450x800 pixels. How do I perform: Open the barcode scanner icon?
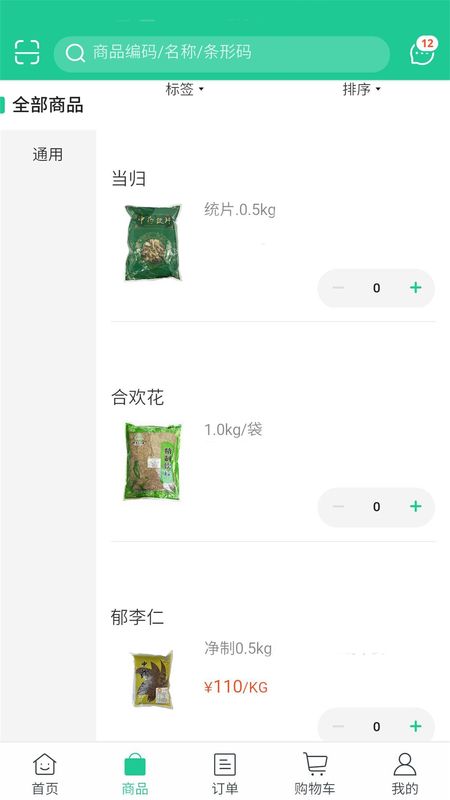27,52
